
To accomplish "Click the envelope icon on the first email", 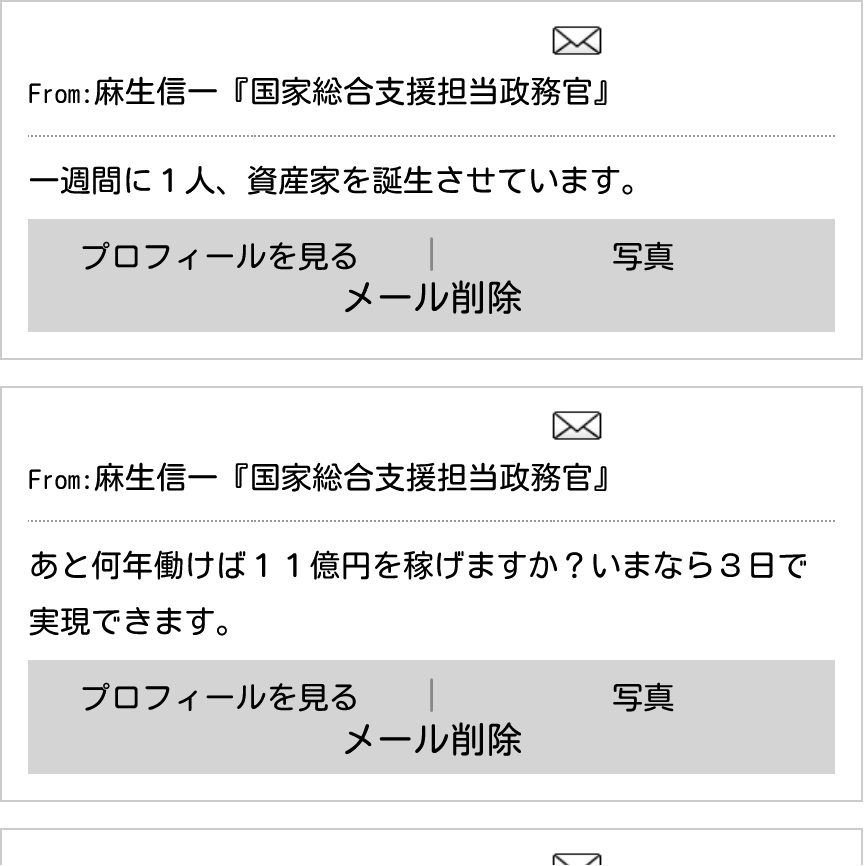I will pos(577,39).
